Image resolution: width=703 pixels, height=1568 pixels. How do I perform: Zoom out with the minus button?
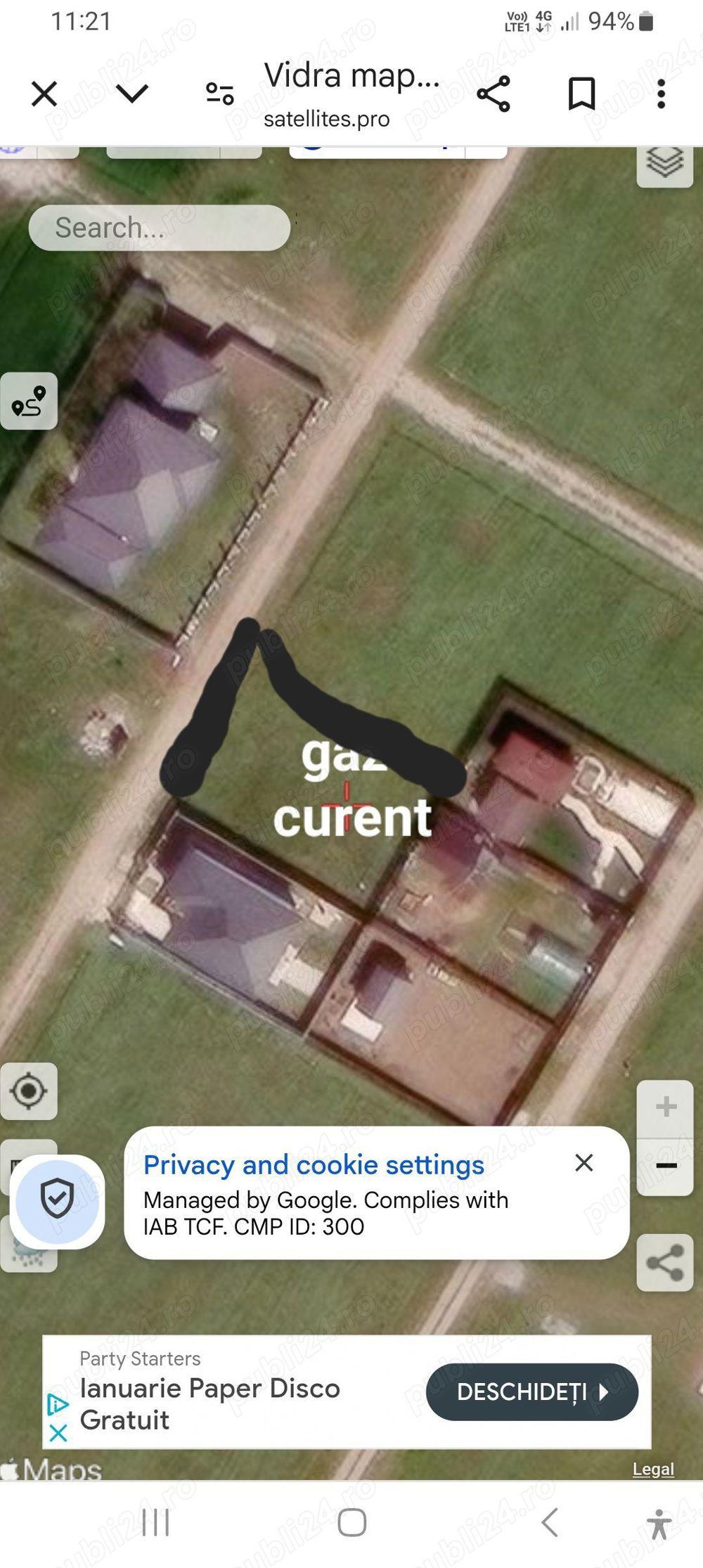[x=665, y=1166]
